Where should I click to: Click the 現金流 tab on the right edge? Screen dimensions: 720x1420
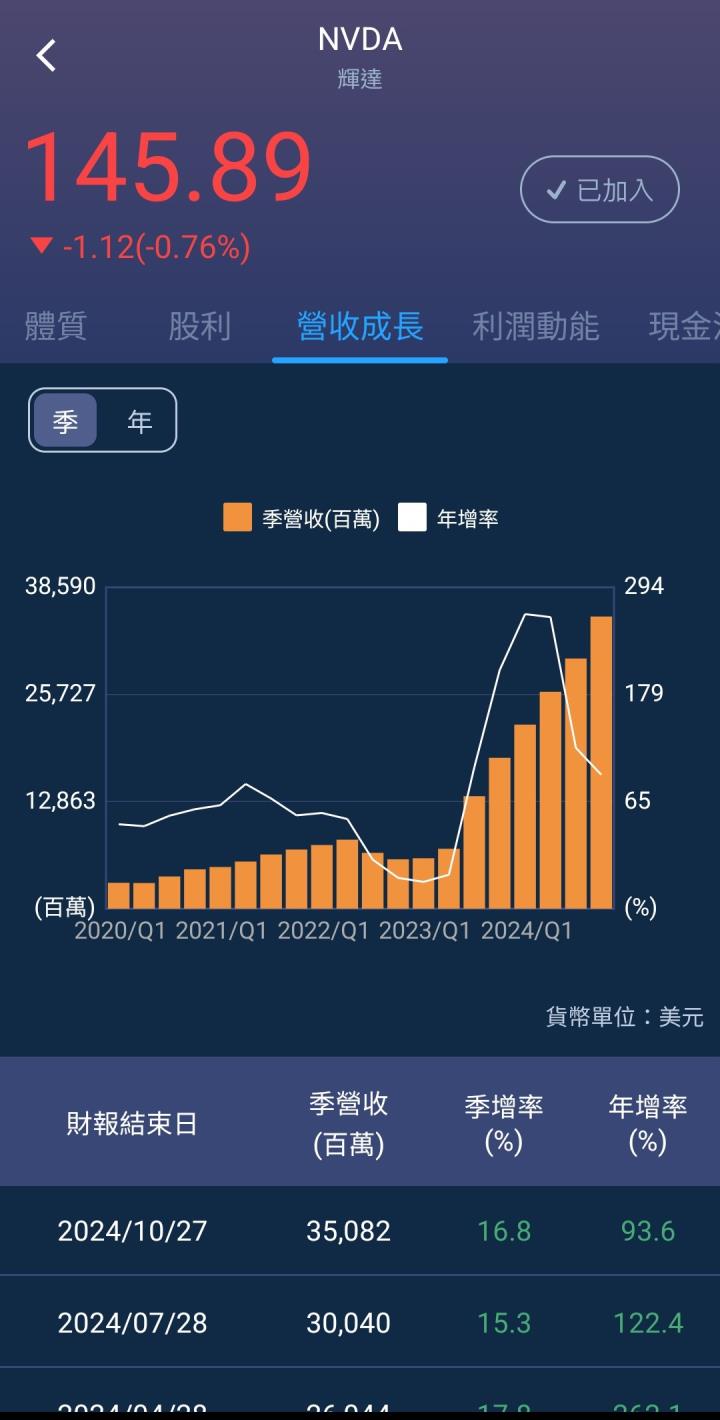(692, 326)
